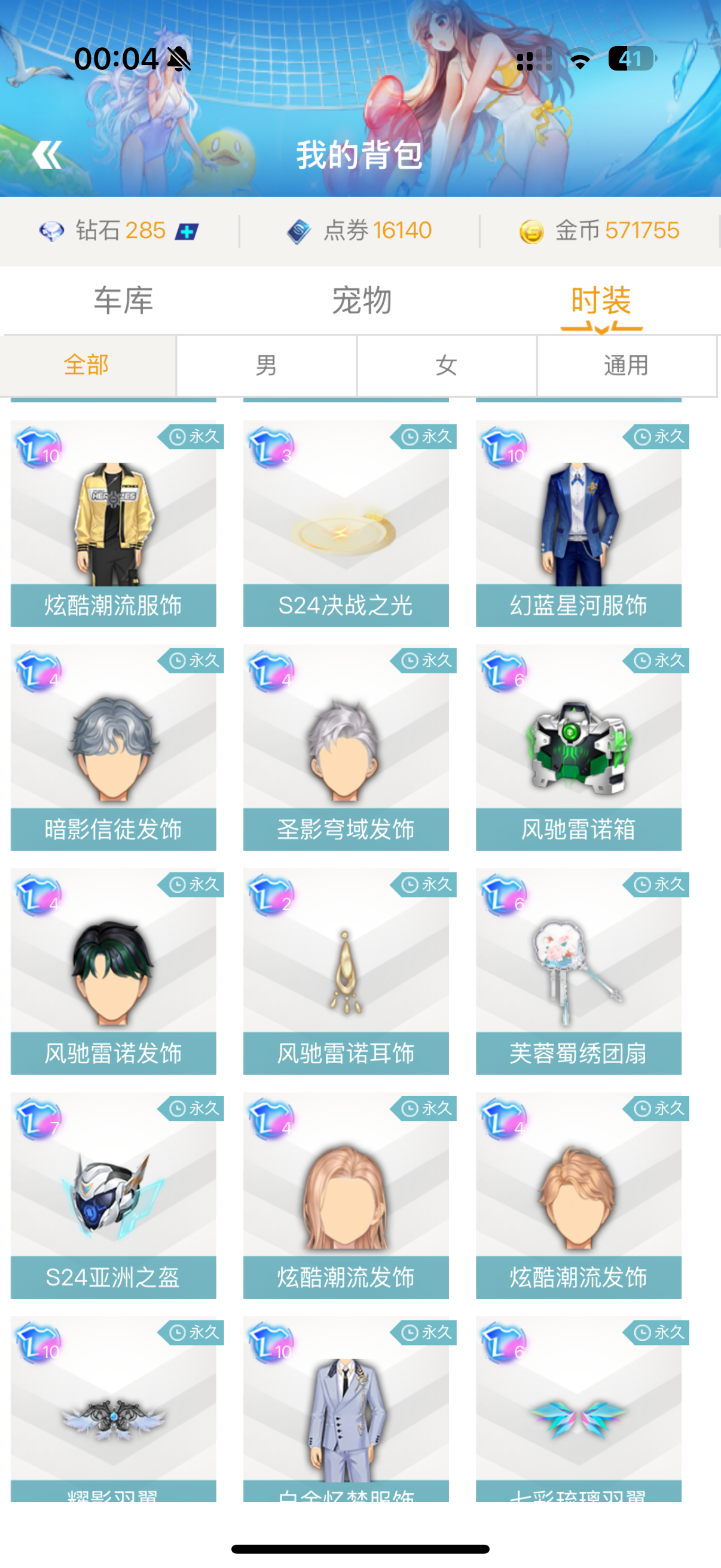Viewport: 721px width, 1568px height.
Task: Filter outfits by 通用
Action: point(627,365)
